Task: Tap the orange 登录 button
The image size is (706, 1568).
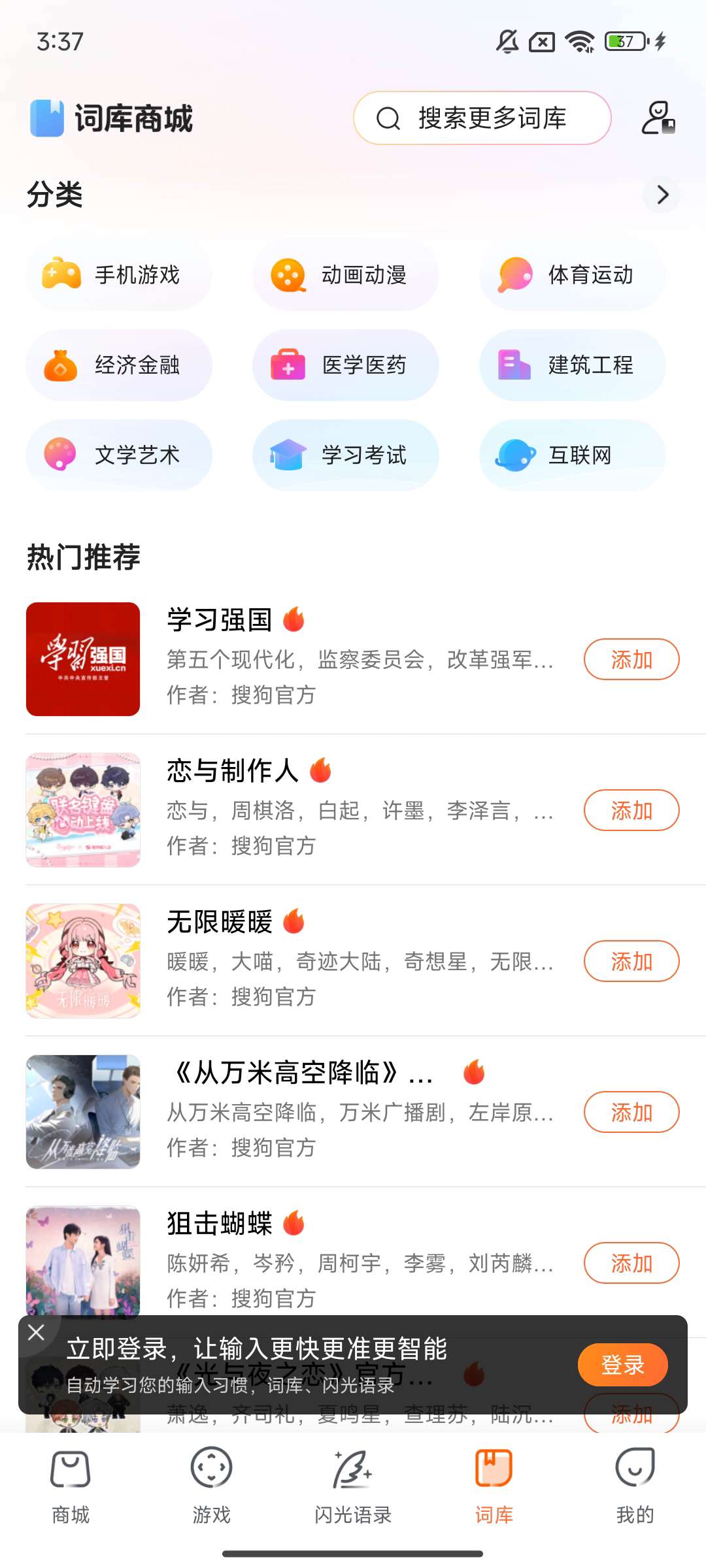Action: coord(622,1365)
